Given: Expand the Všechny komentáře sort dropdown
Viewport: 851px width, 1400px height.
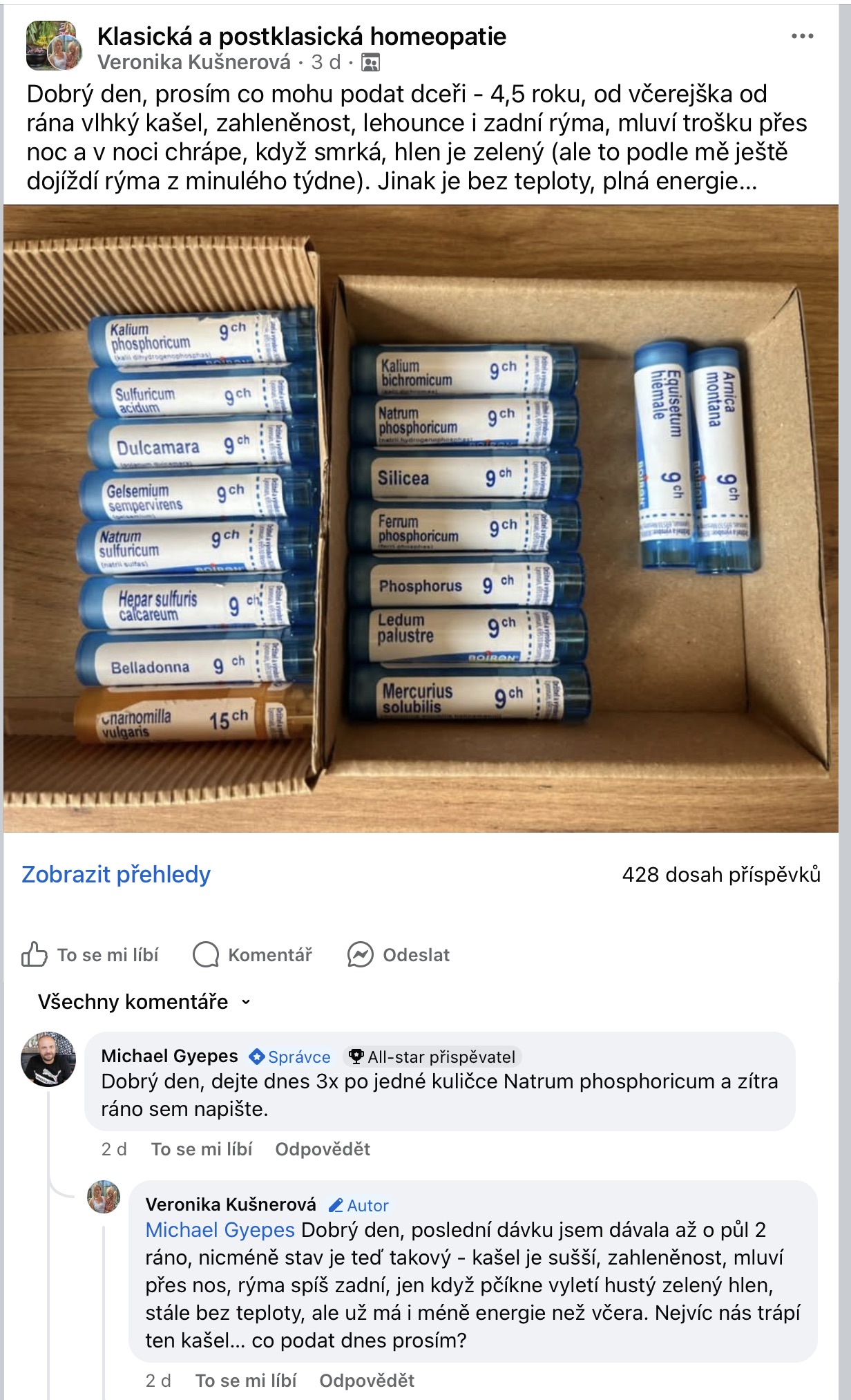Looking at the screenshot, I should coord(144,1001).
